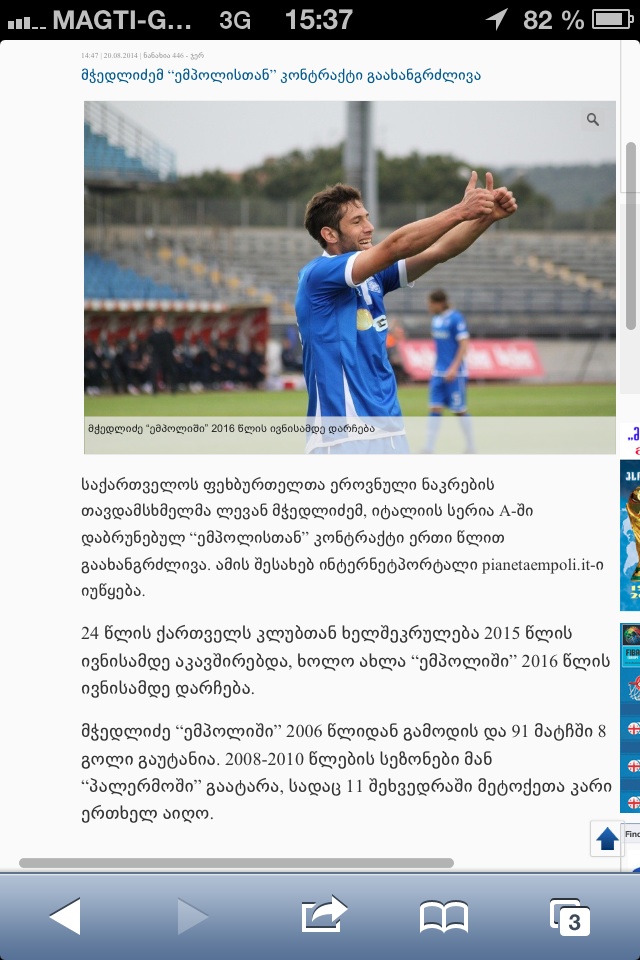Jump to top with the up-arrow button
The height and width of the screenshot is (960, 640).
(x=607, y=839)
